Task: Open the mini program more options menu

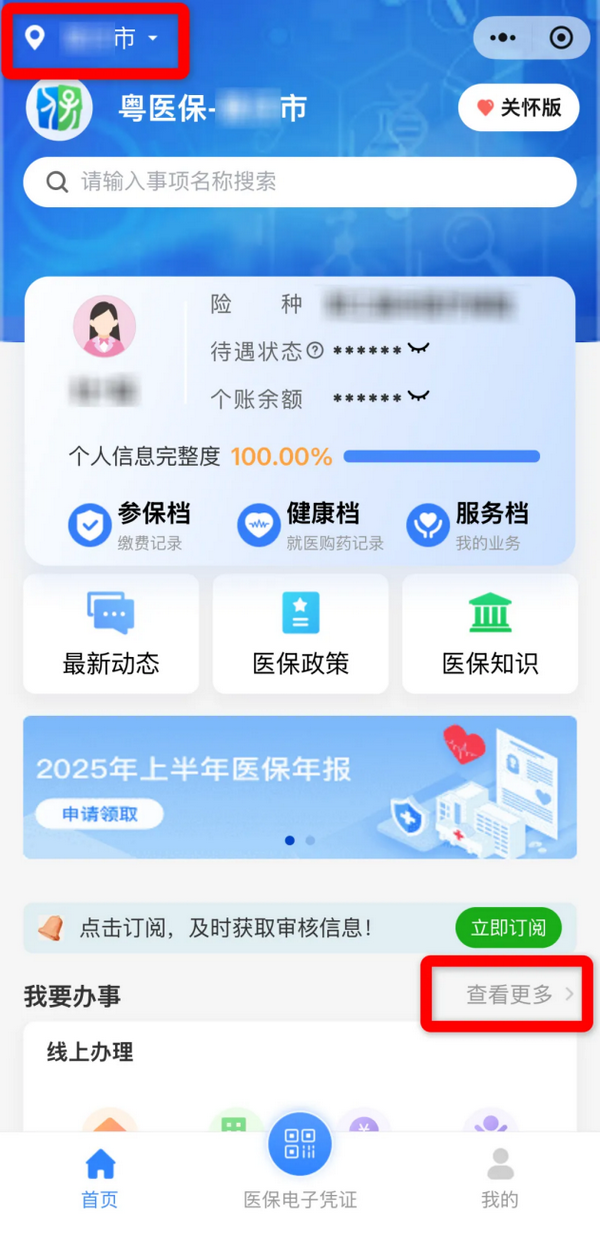Action: pos(503,38)
